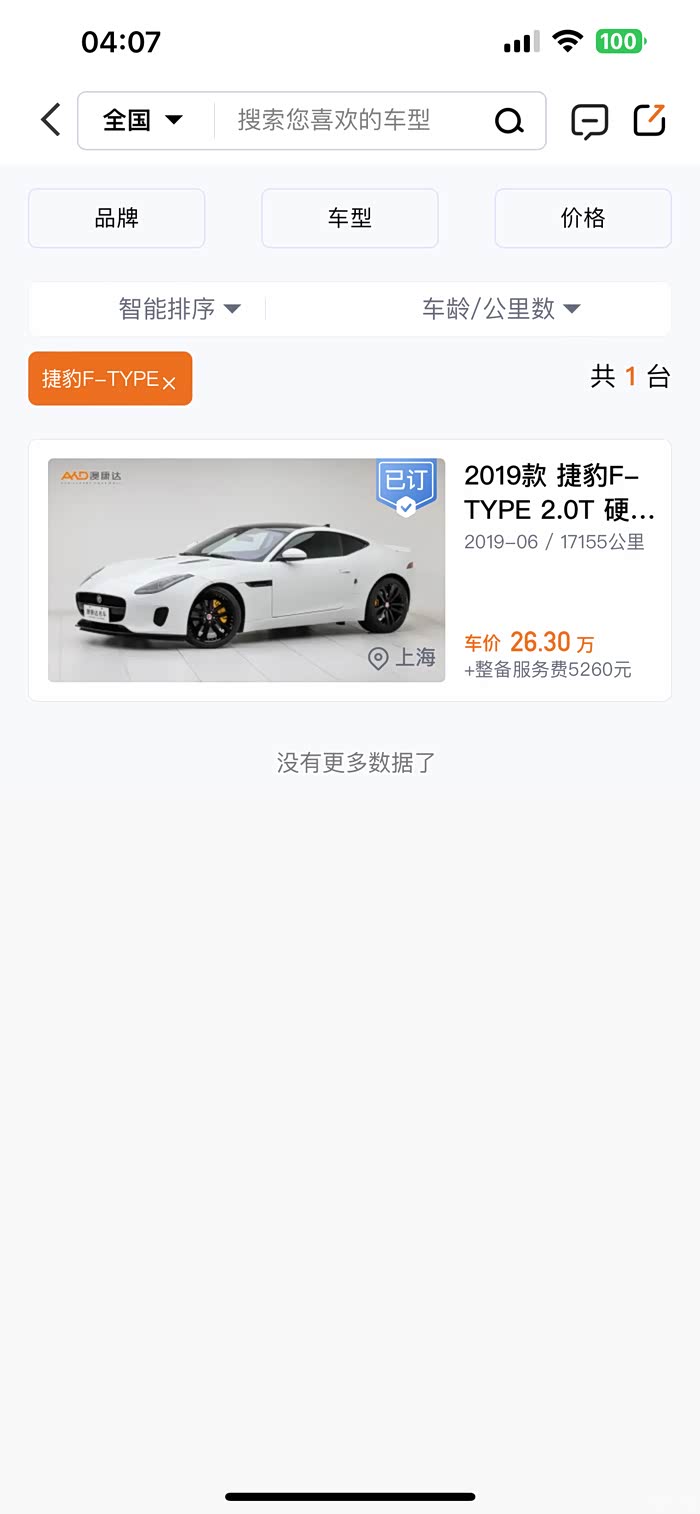Tap the share icon in top bar
The image size is (700, 1514).
click(x=650, y=120)
